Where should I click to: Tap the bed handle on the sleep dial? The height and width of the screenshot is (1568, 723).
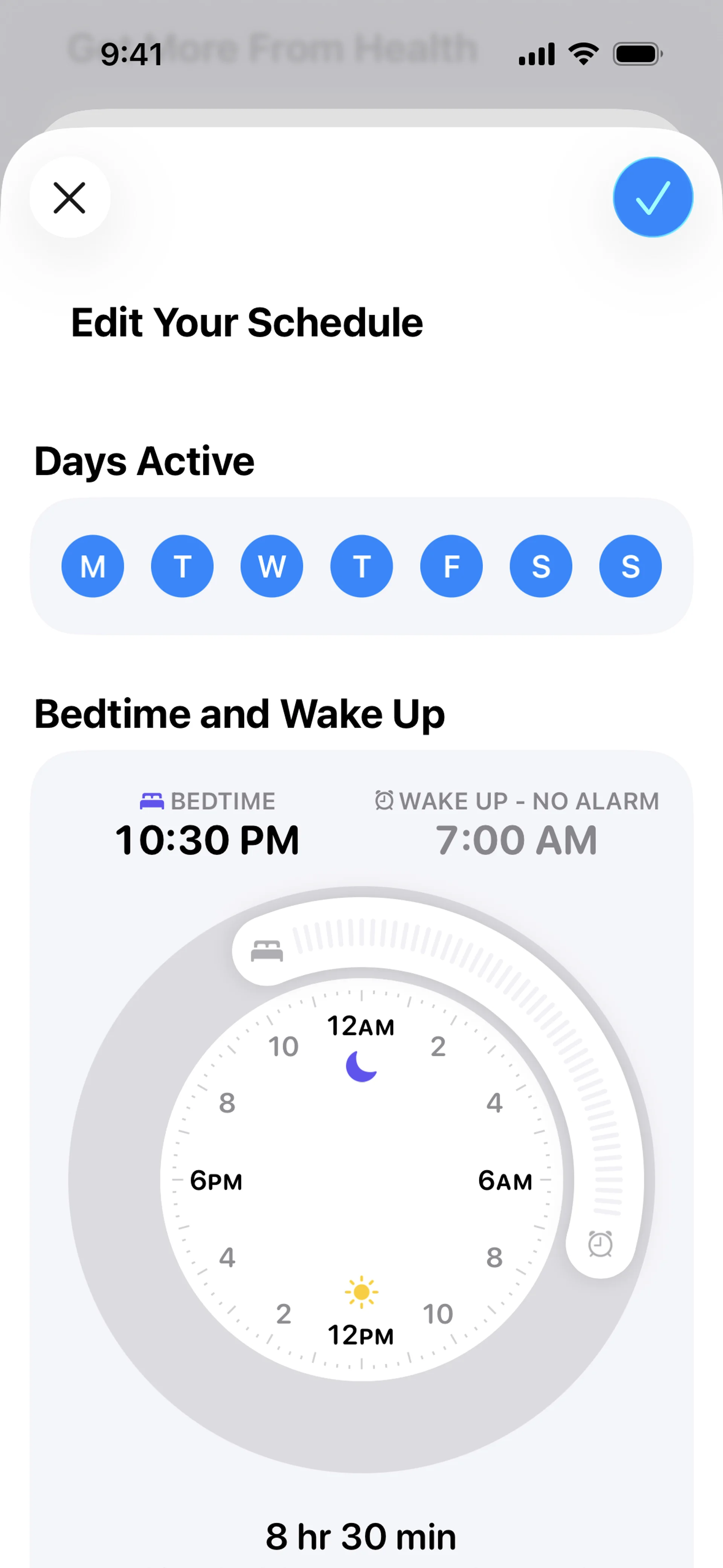pos(267,951)
